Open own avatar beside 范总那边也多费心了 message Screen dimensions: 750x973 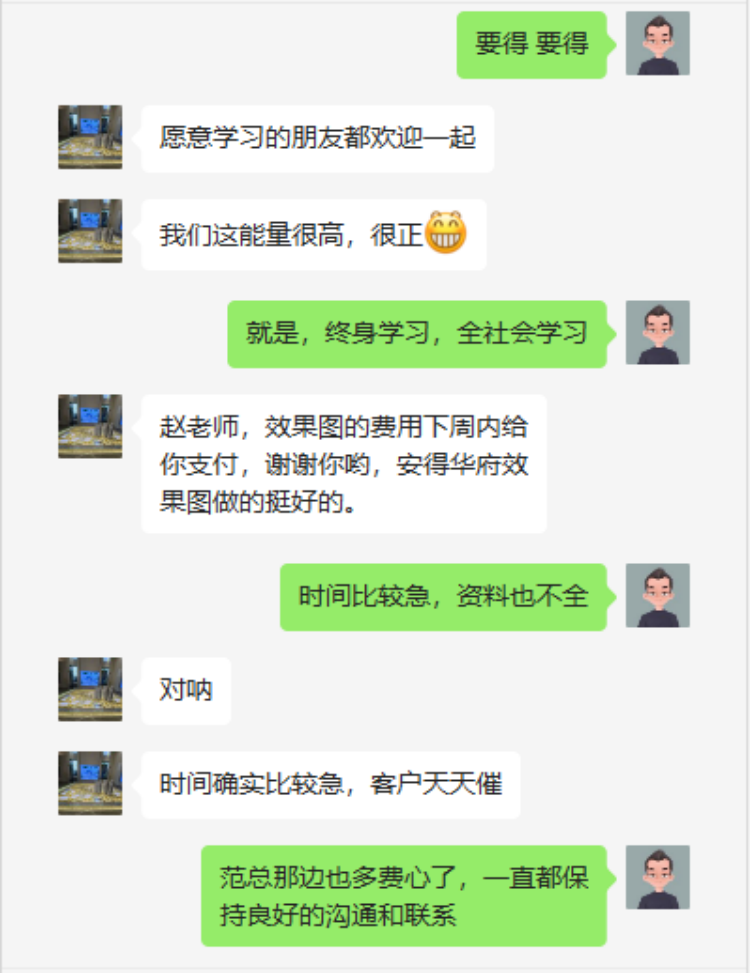tap(657, 877)
